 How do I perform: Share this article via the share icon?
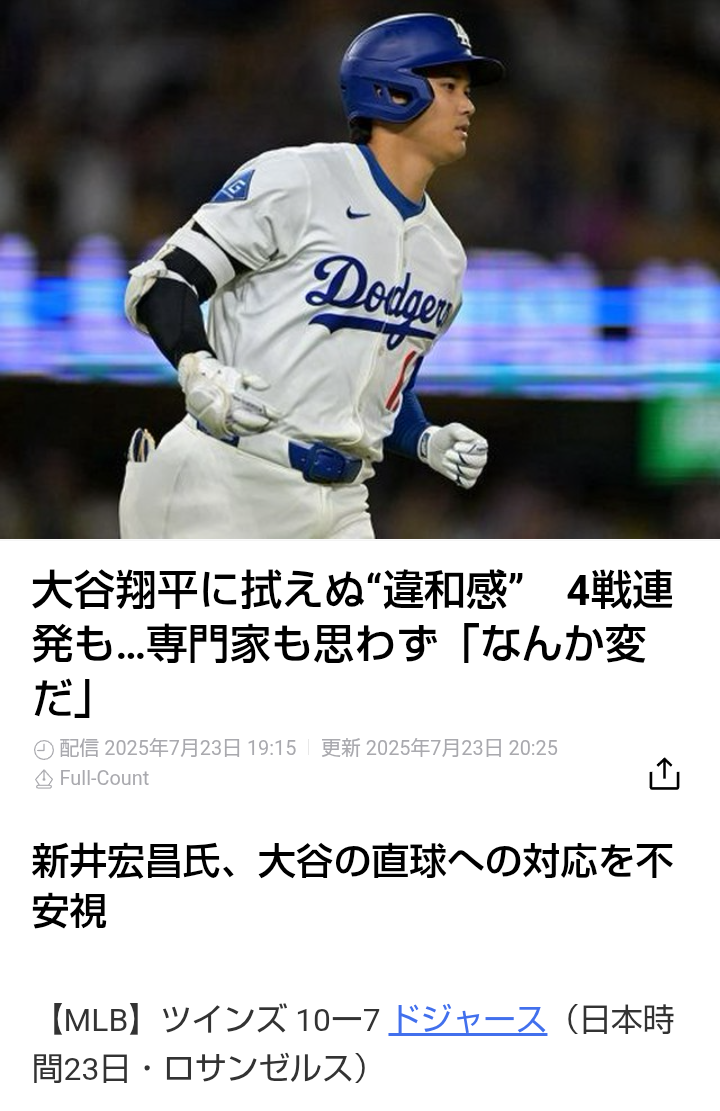click(x=664, y=774)
